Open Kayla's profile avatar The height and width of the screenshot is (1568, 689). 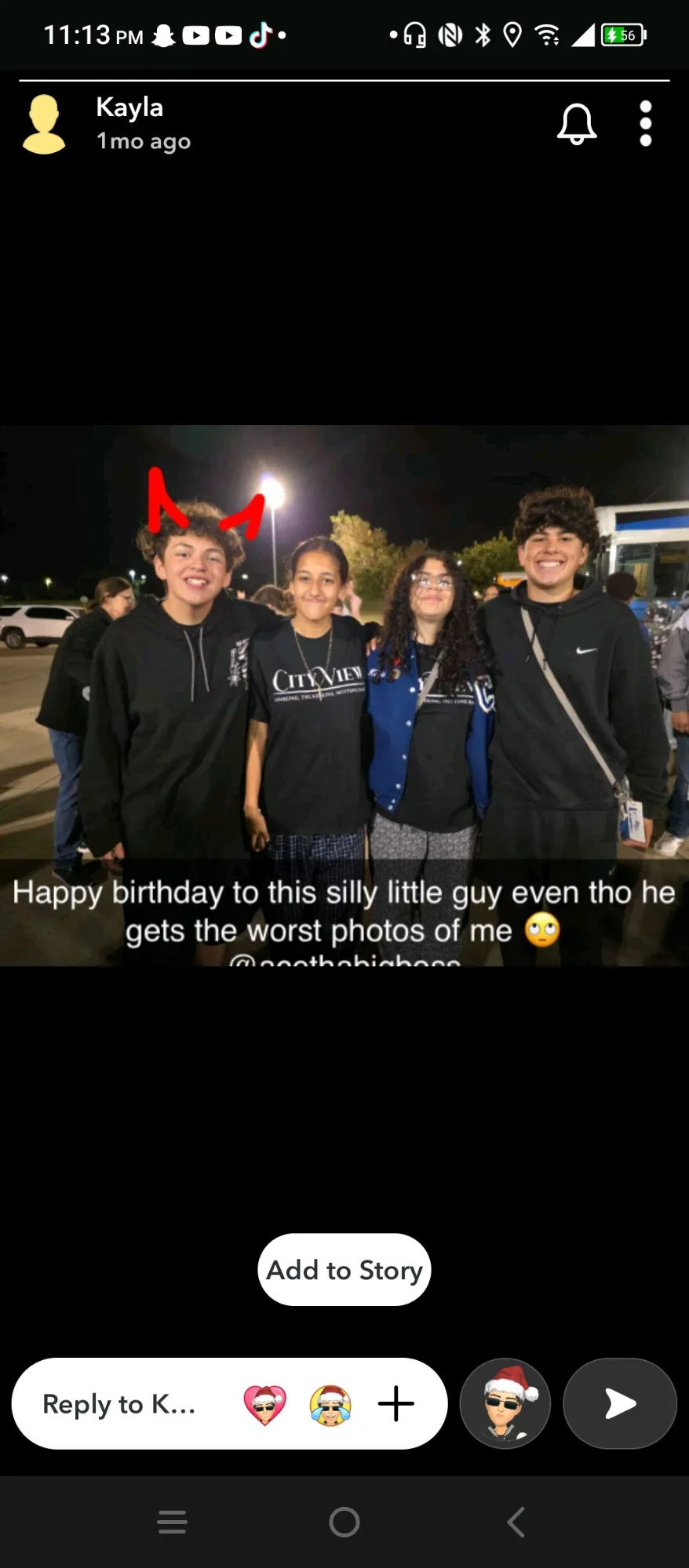coord(44,124)
